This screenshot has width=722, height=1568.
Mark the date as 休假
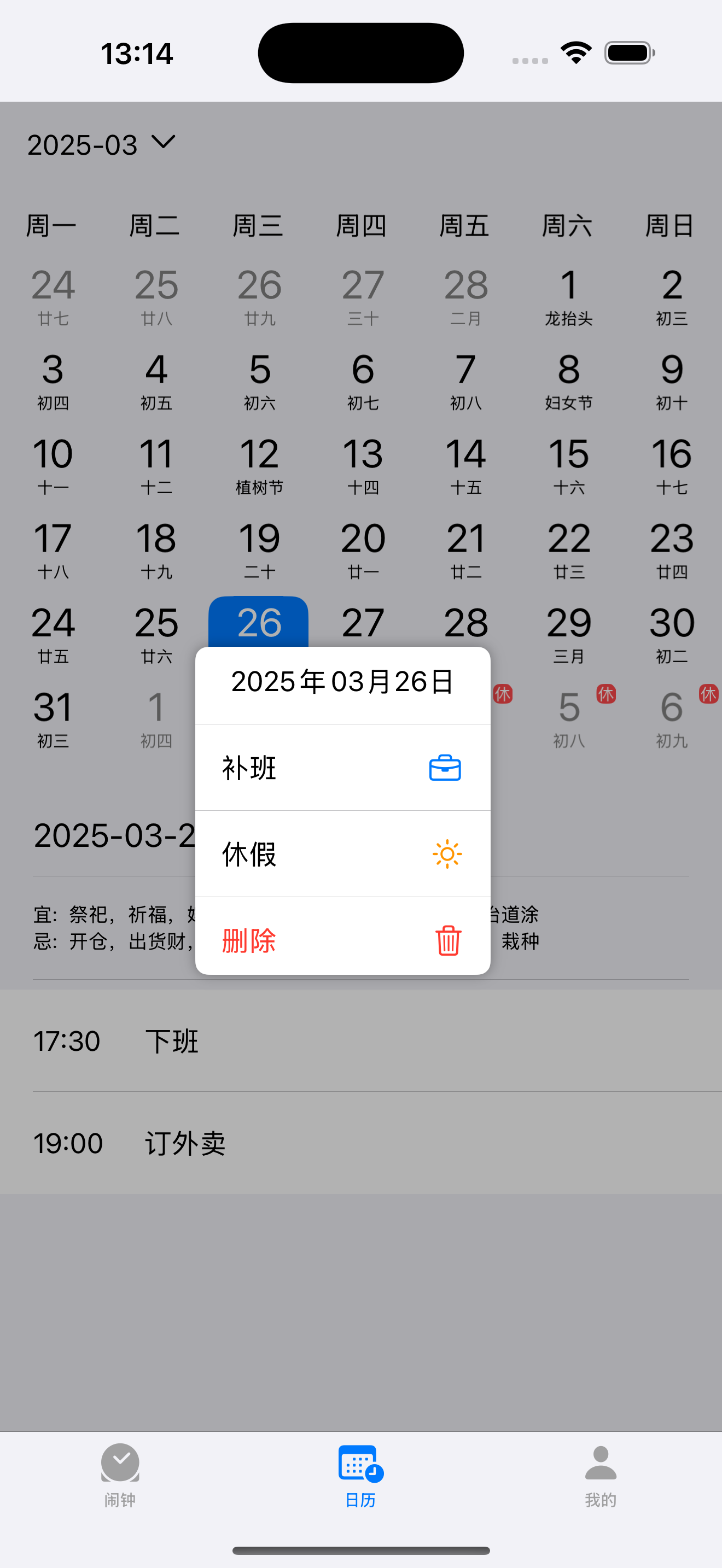pyautogui.click(x=342, y=854)
